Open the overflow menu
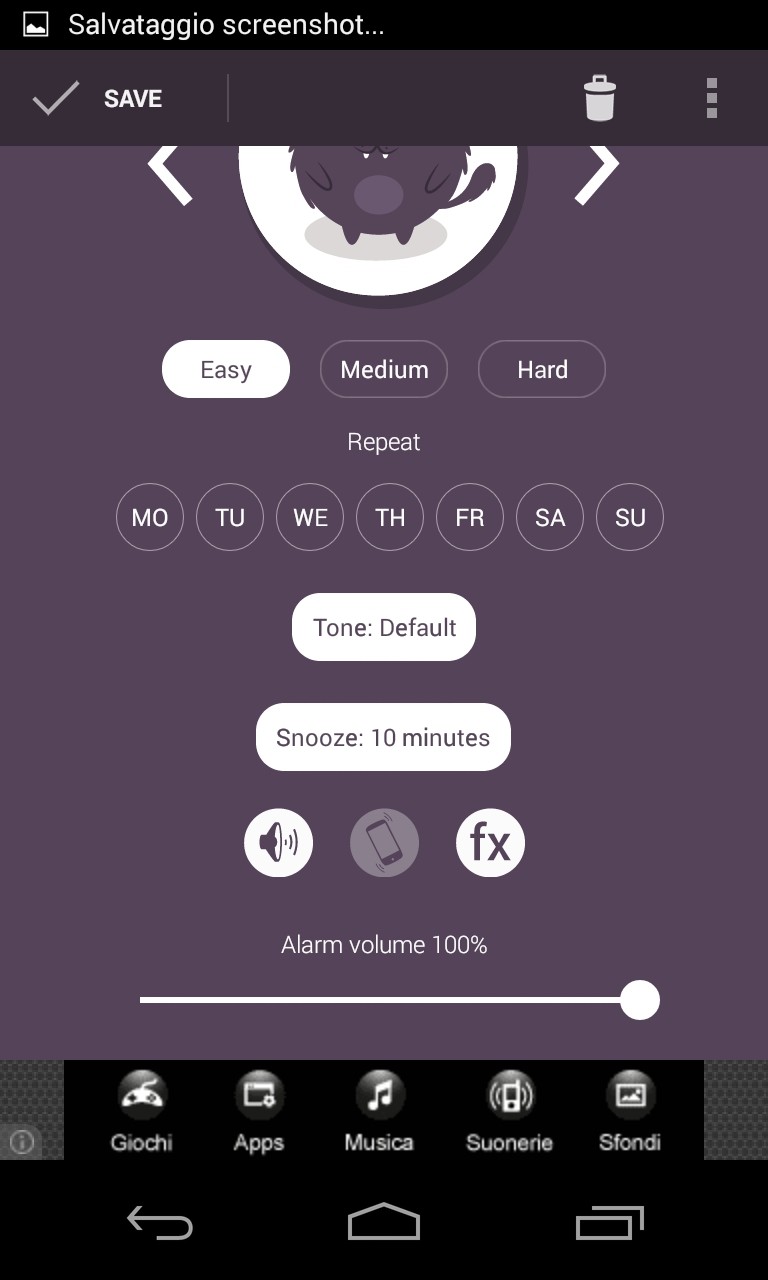 tap(712, 98)
